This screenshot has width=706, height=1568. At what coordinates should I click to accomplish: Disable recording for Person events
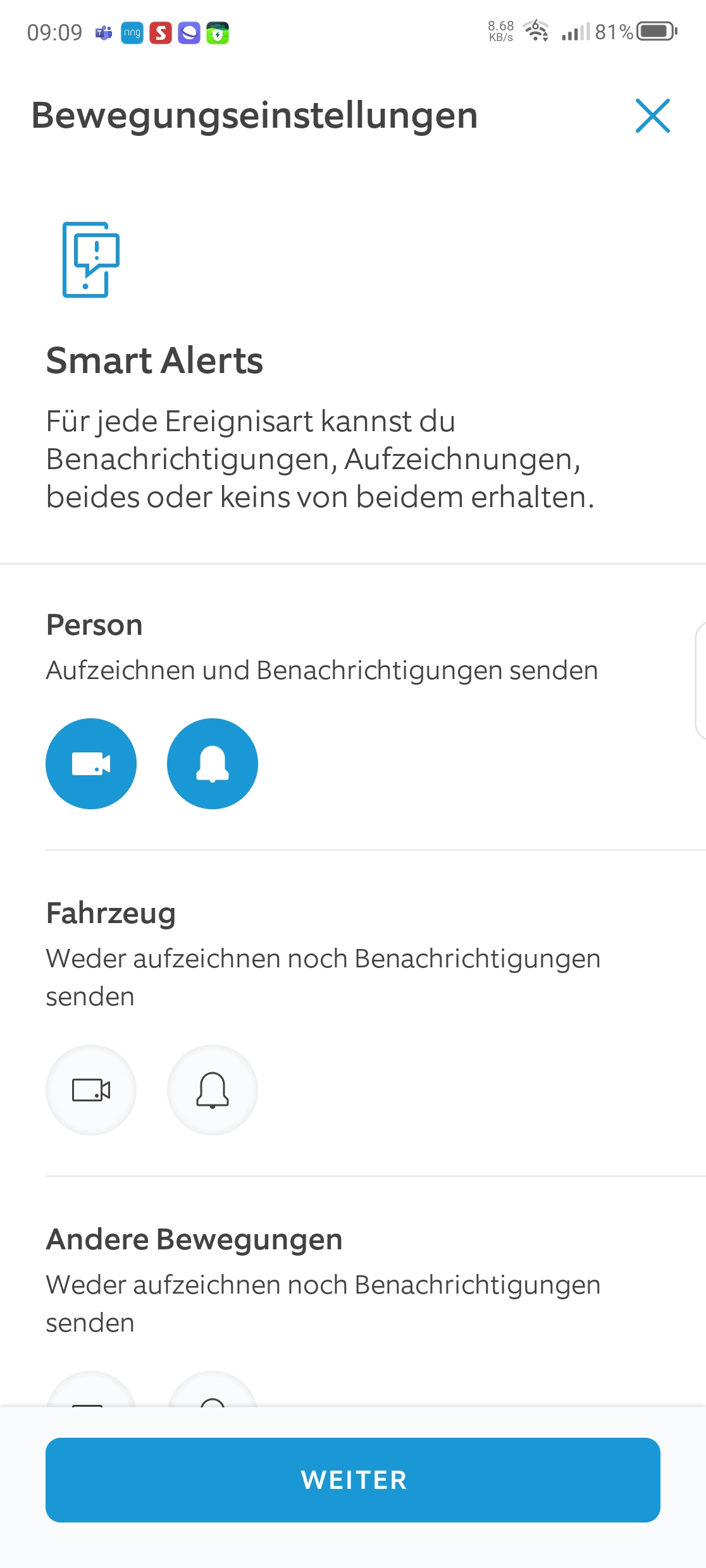tap(91, 763)
